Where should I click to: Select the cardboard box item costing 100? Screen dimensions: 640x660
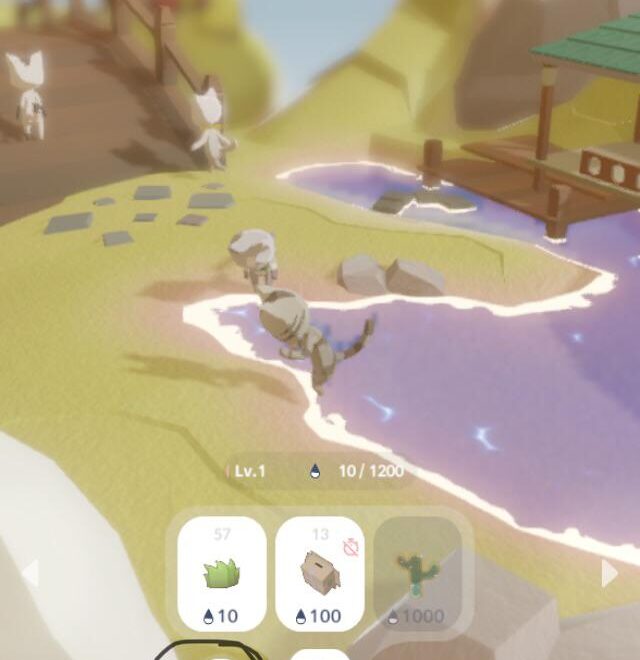pyautogui.click(x=319, y=574)
